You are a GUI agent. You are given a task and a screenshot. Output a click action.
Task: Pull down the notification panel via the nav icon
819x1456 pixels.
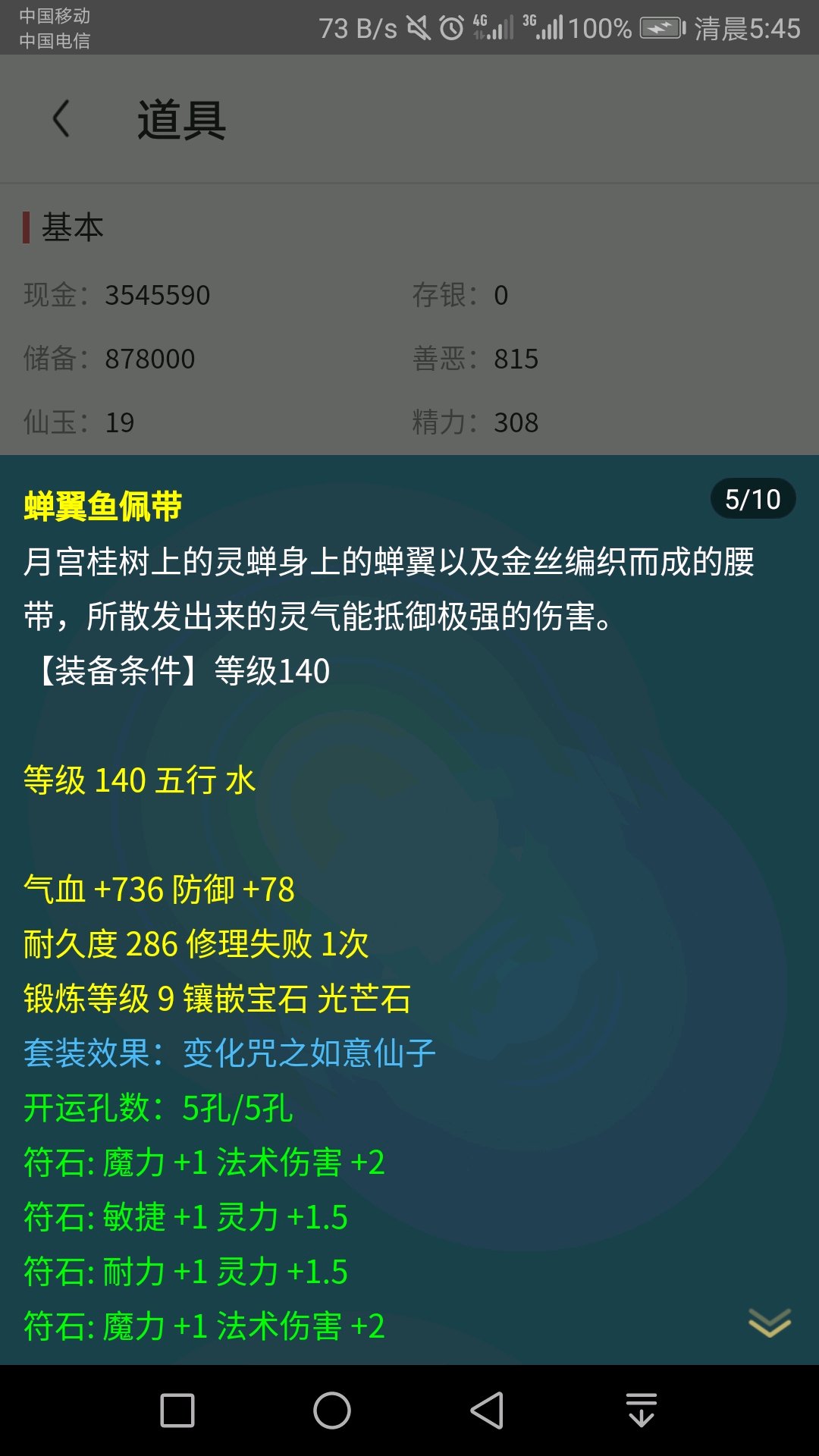click(x=642, y=1410)
